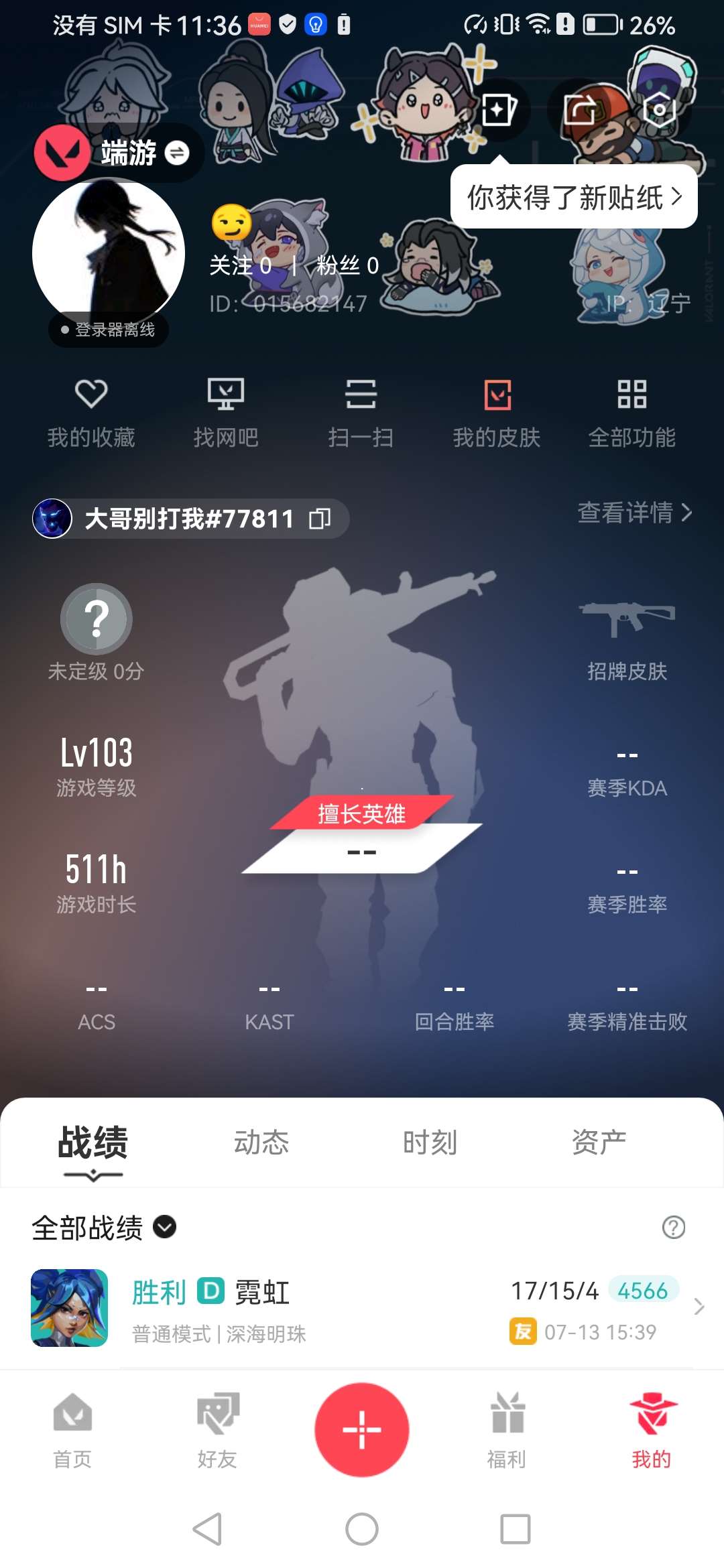Go to the 福利 tab
The width and height of the screenshot is (724, 1568).
point(507,1429)
